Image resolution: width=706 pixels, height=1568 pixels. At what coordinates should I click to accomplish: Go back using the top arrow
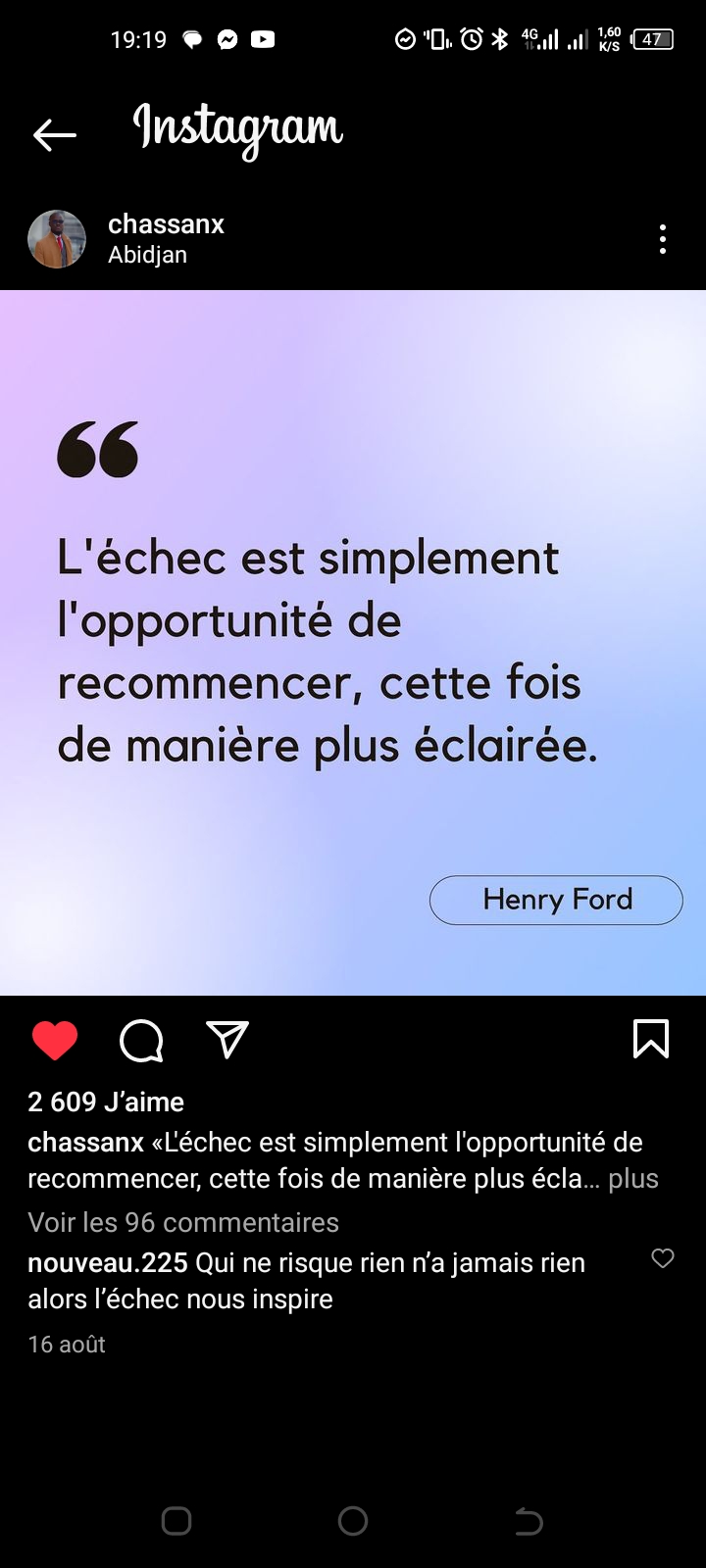[54, 135]
